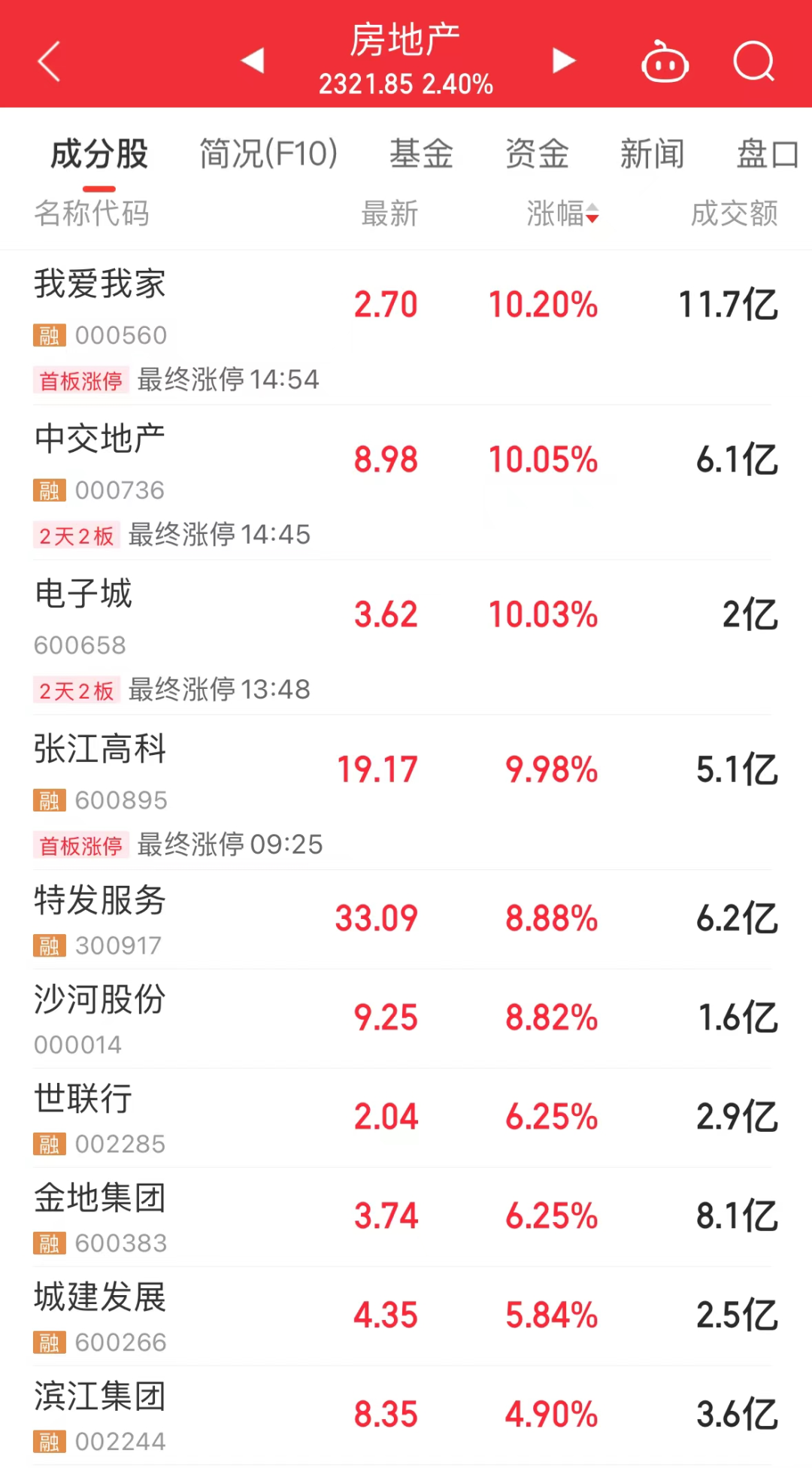This screenshot has width=812, height=1468.
Task: Switch to the 基金 tab
Action: tap(421, 154)
